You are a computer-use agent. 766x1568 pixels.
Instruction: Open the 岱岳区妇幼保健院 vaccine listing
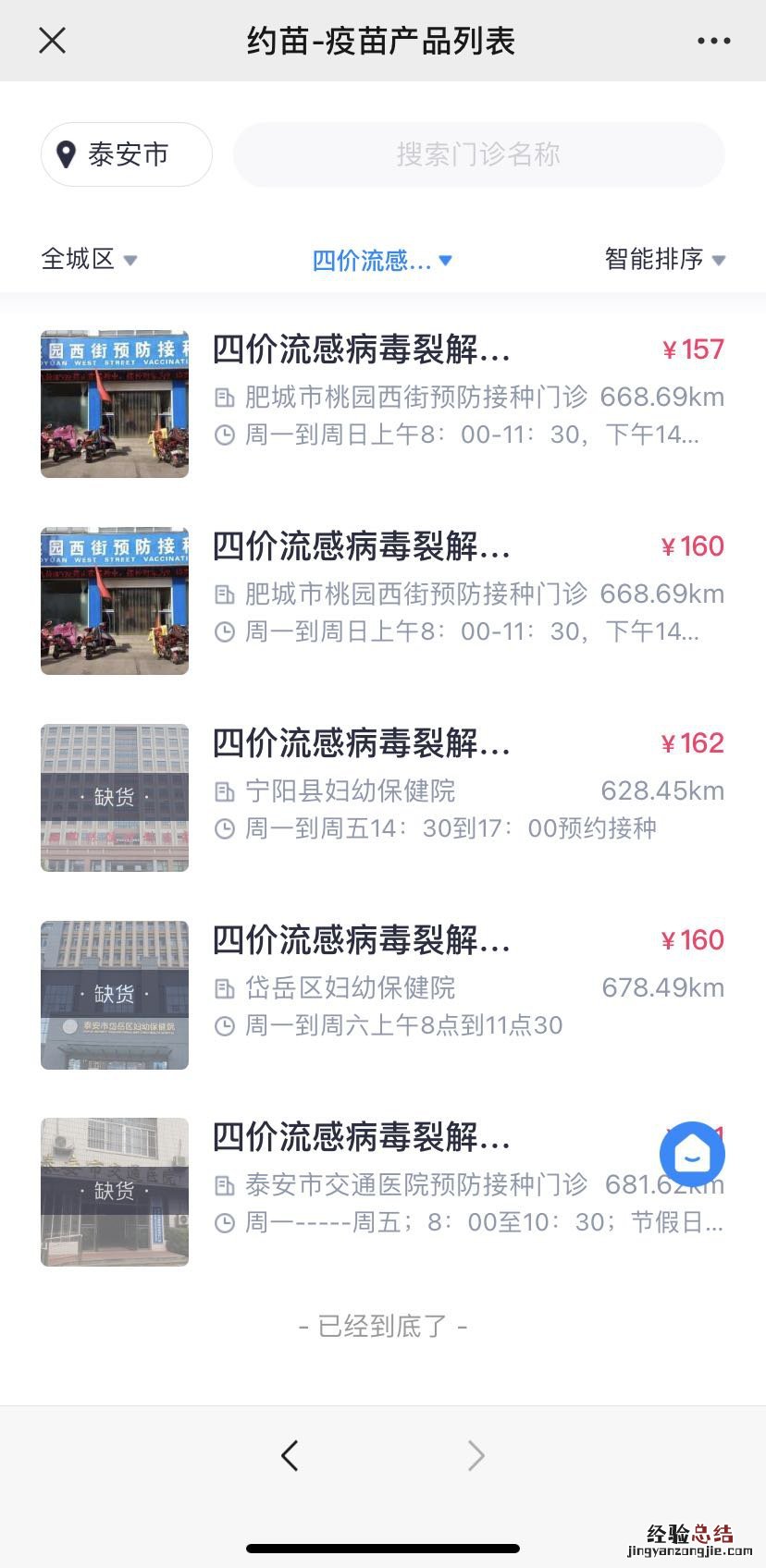[382, 994]
